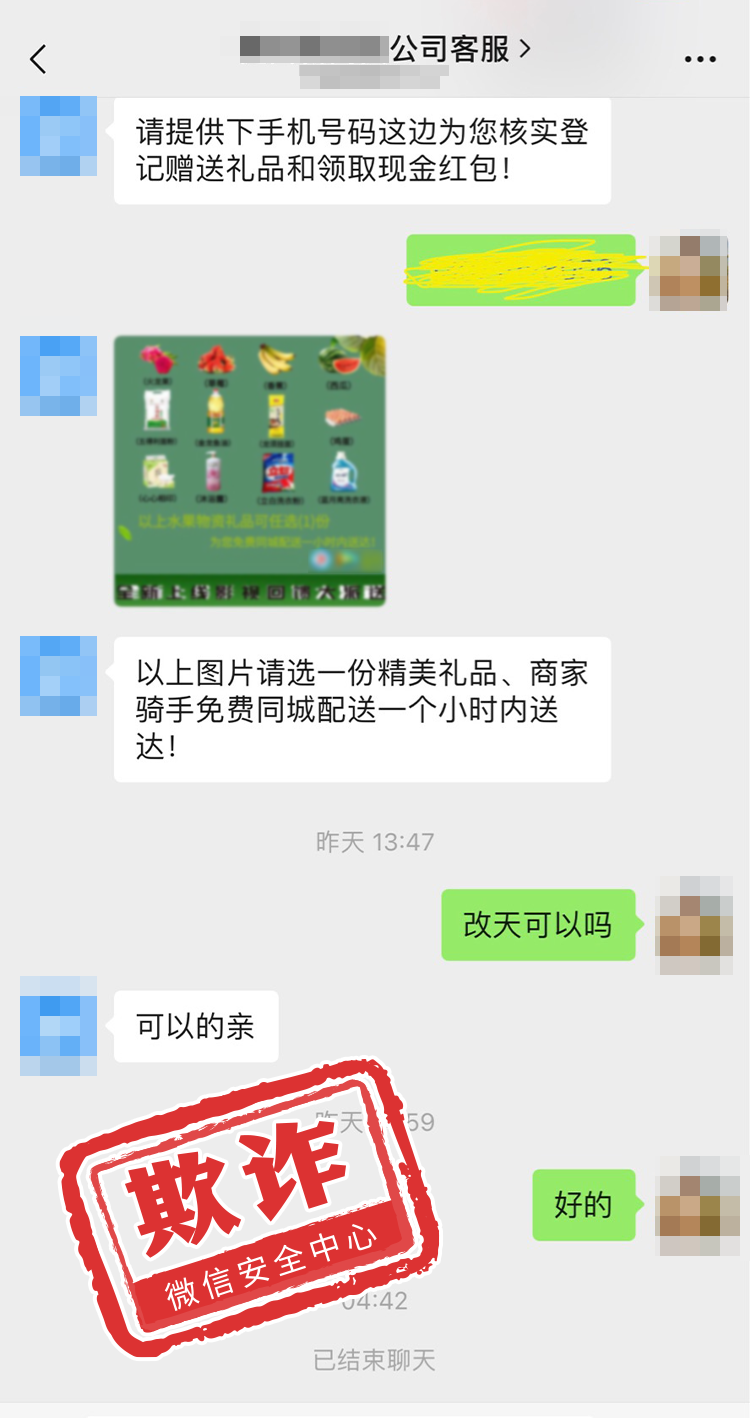The width and height of the screenshot is (750, 1418).
Task: Click the customer service blue avatar
Action: pos(57,137)
